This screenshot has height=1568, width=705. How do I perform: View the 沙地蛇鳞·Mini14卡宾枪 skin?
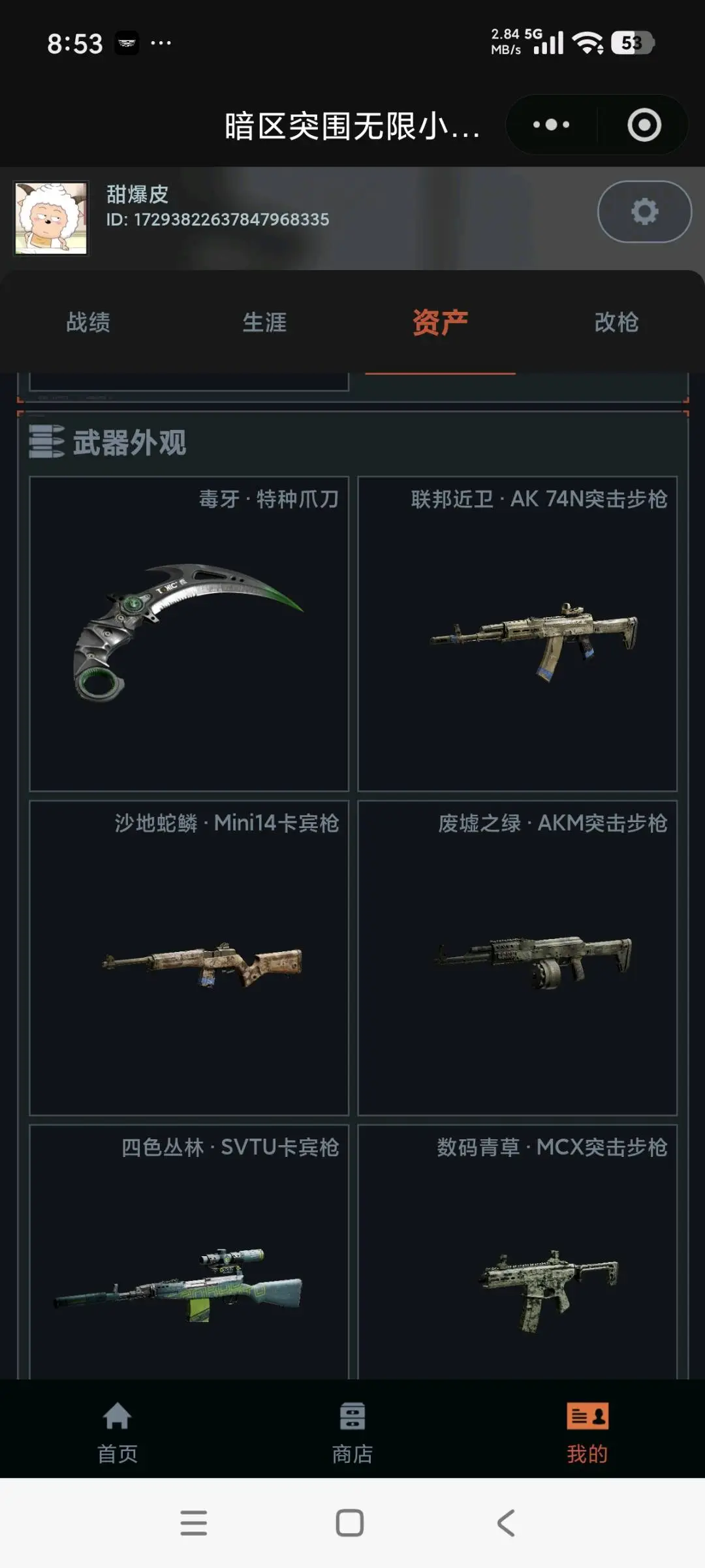[x=189, y=958]
